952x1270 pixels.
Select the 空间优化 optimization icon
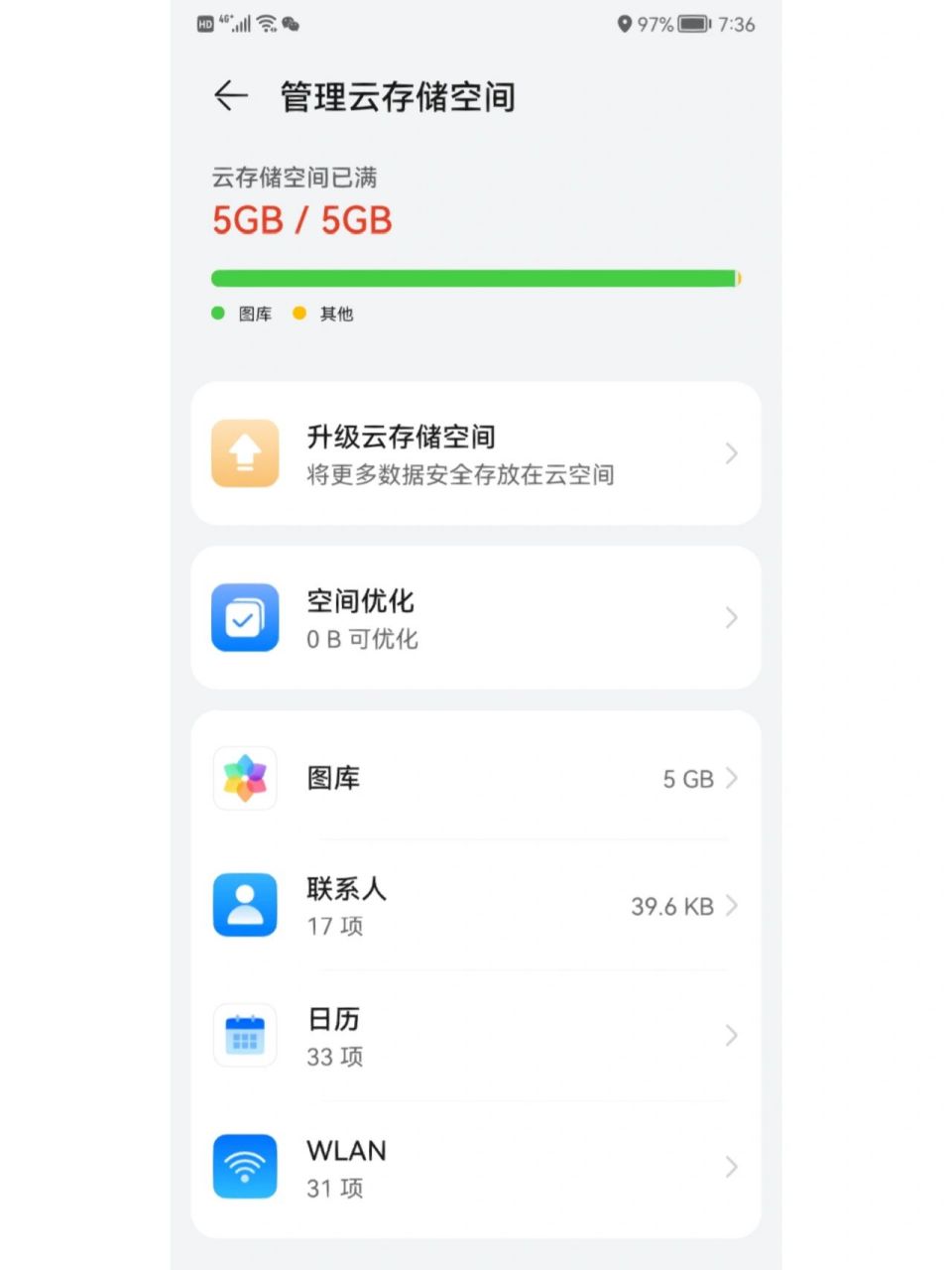(x=244, y=617)
